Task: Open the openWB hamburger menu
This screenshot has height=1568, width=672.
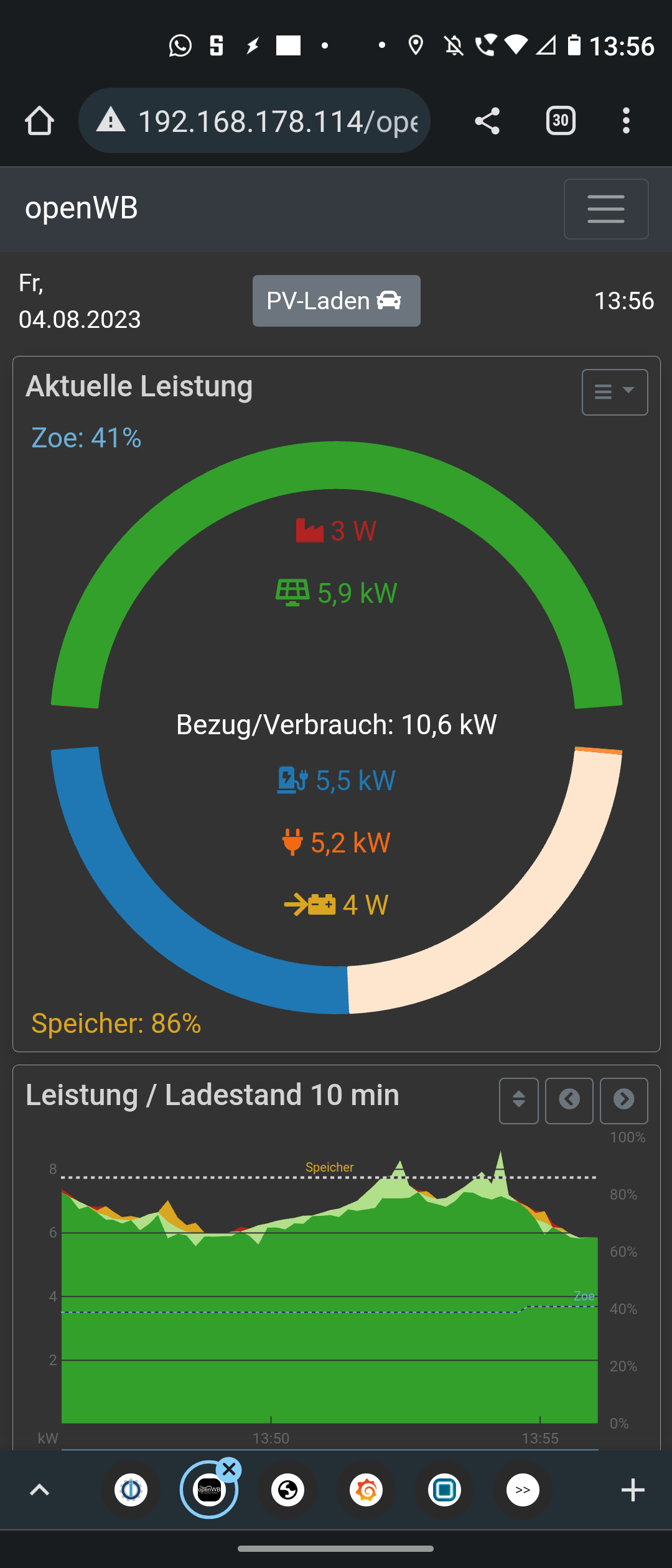Action: 606,209
